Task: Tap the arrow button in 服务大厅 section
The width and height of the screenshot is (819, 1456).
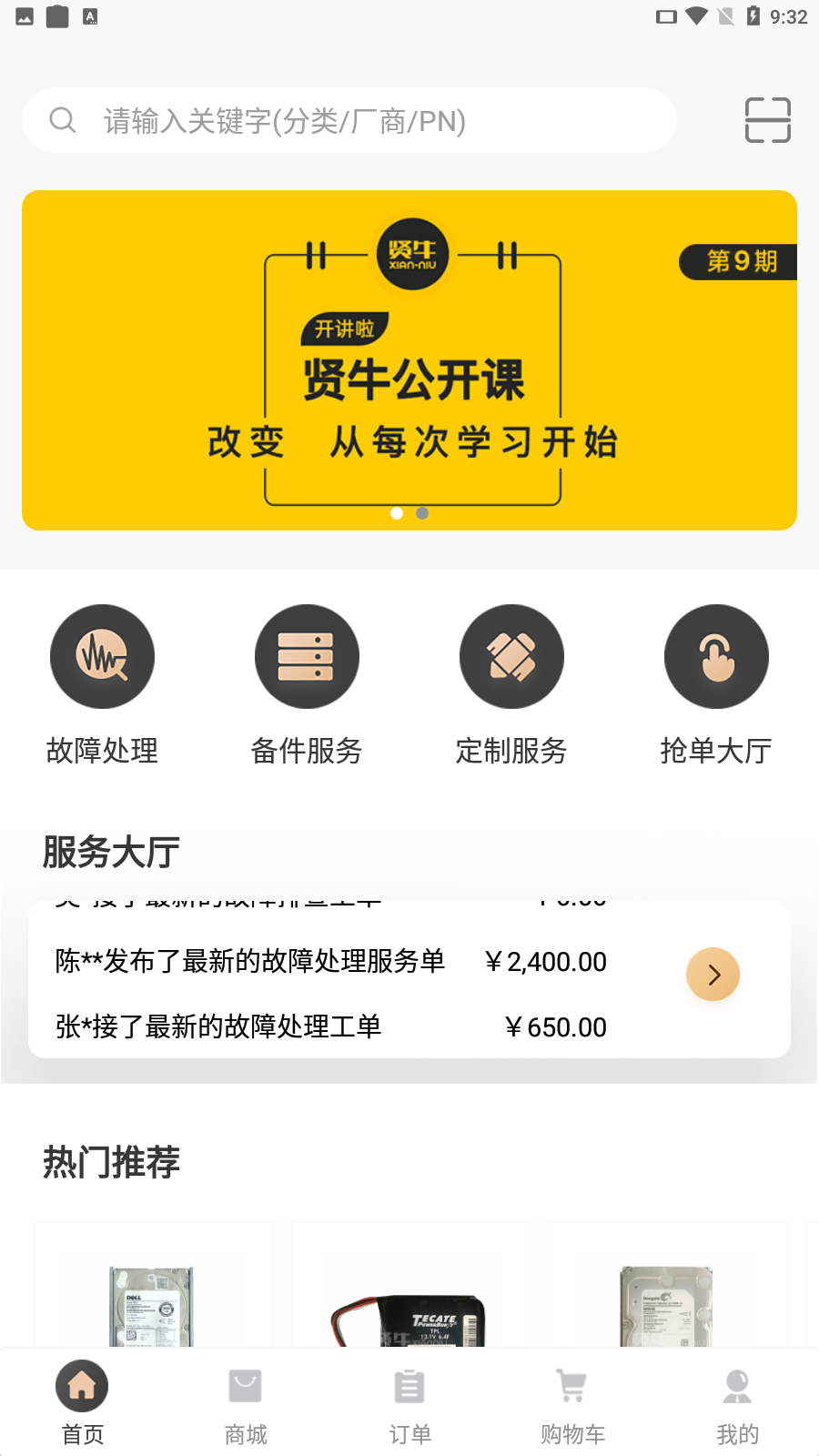Action: pyautogui.click(x=713, y=974)
